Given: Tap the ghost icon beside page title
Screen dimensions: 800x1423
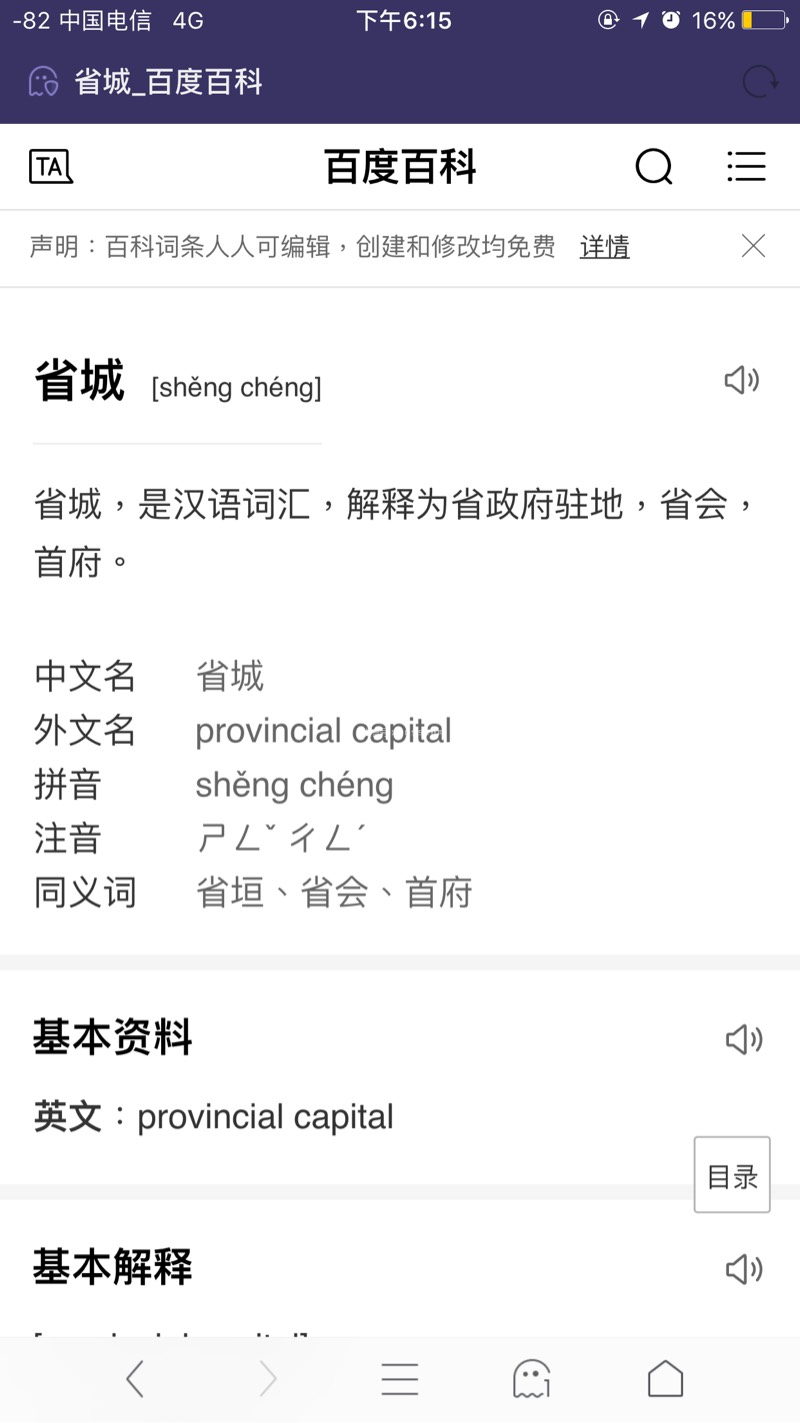Looking at the screenshot, I should [43, 82].
